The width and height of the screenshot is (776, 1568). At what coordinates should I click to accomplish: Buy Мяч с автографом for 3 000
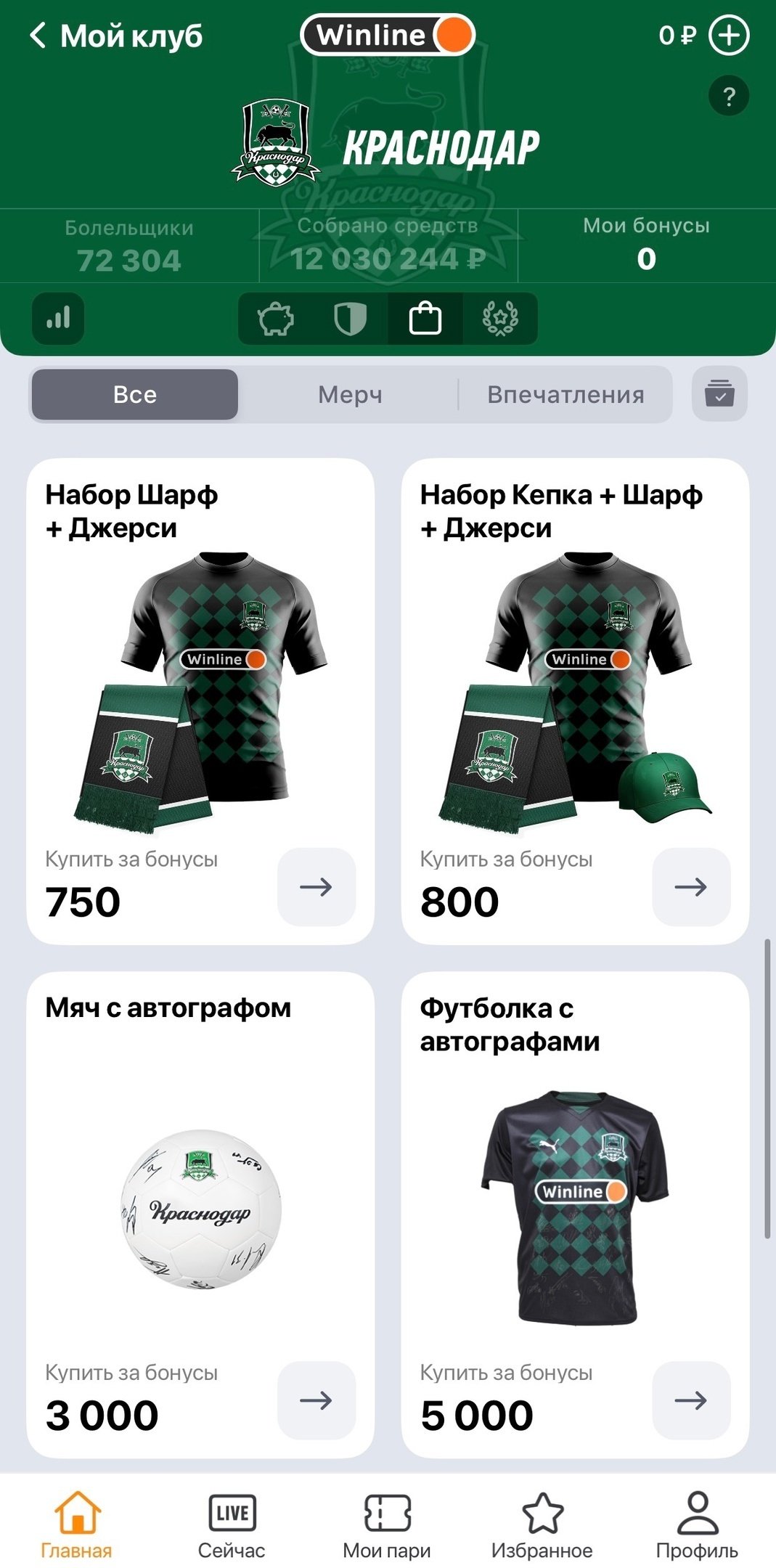click(316, 1400)
